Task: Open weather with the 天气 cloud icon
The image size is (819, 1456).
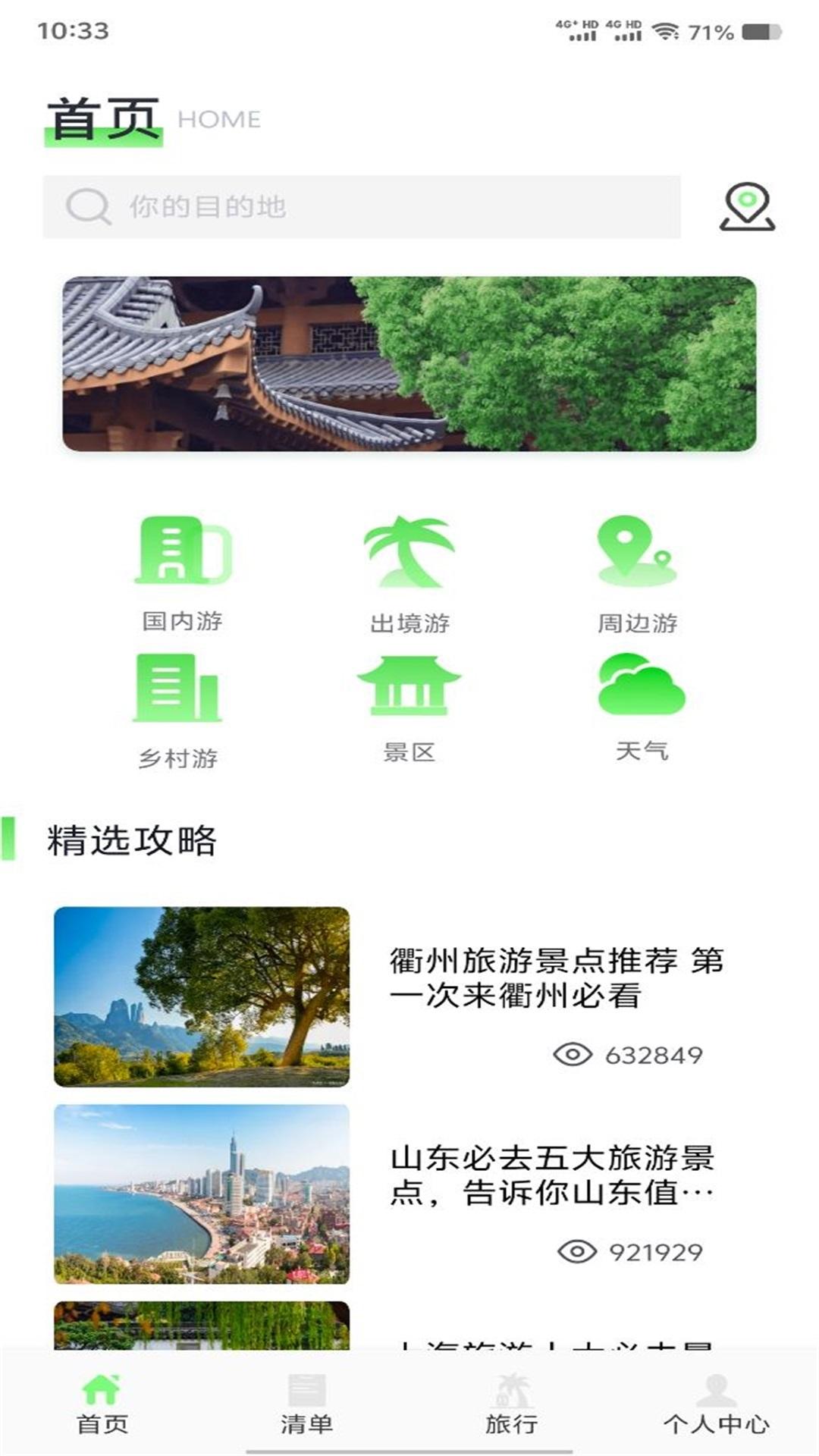Action: click(x=639, y=686)
